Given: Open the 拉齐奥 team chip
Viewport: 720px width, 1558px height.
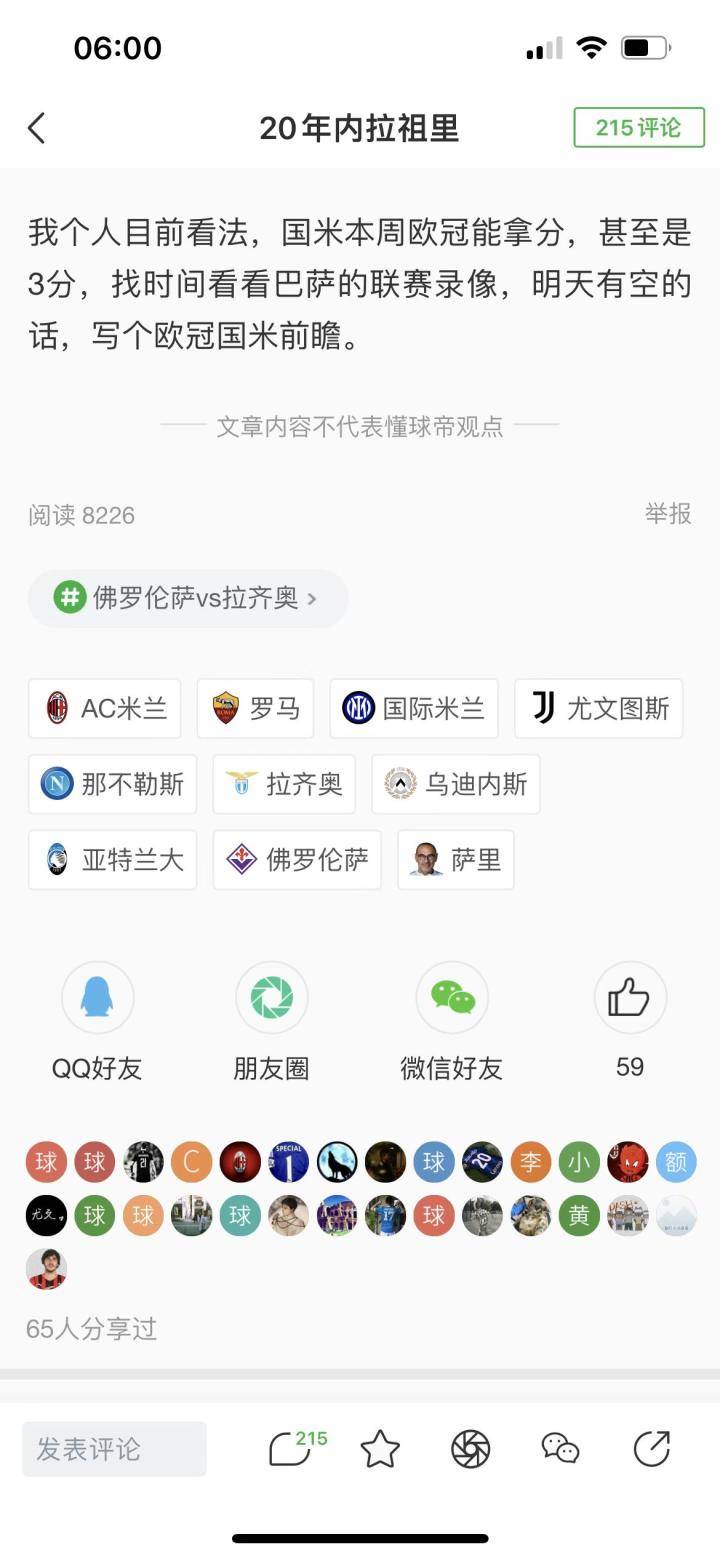Looking at the screenshot, I should (x=284, y=784).
